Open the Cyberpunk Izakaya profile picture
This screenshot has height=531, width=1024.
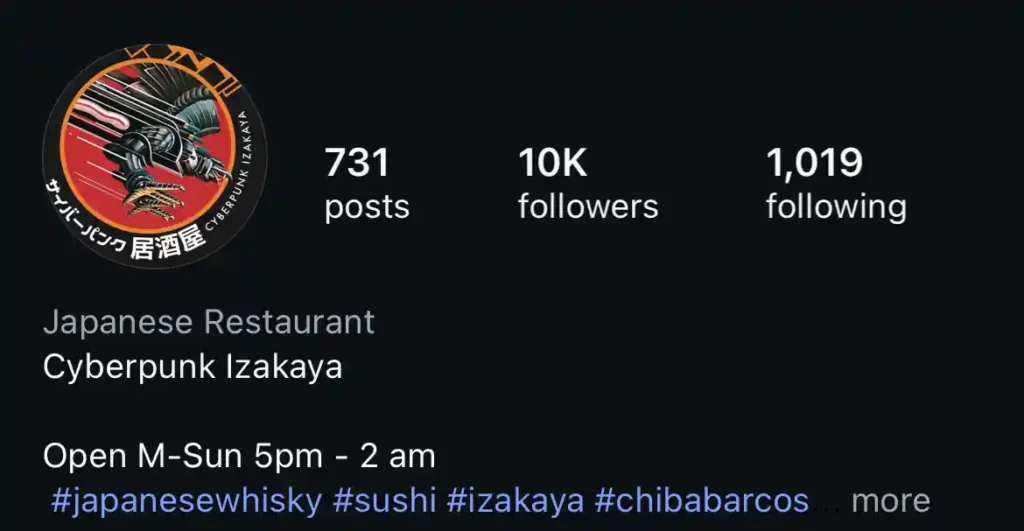coord(155,157)
